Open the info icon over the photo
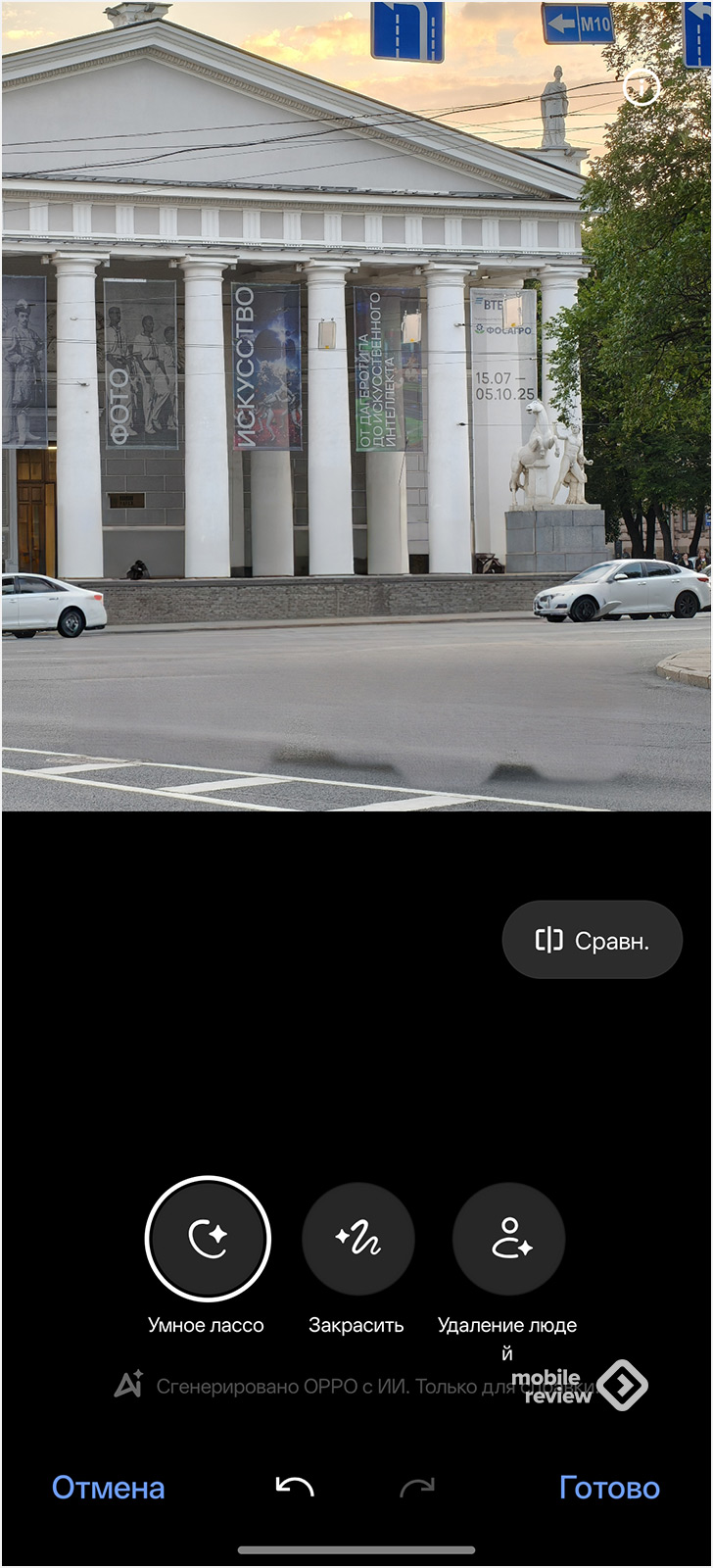This screenshot has width=713, height=1568. click(x=642, y=88)
